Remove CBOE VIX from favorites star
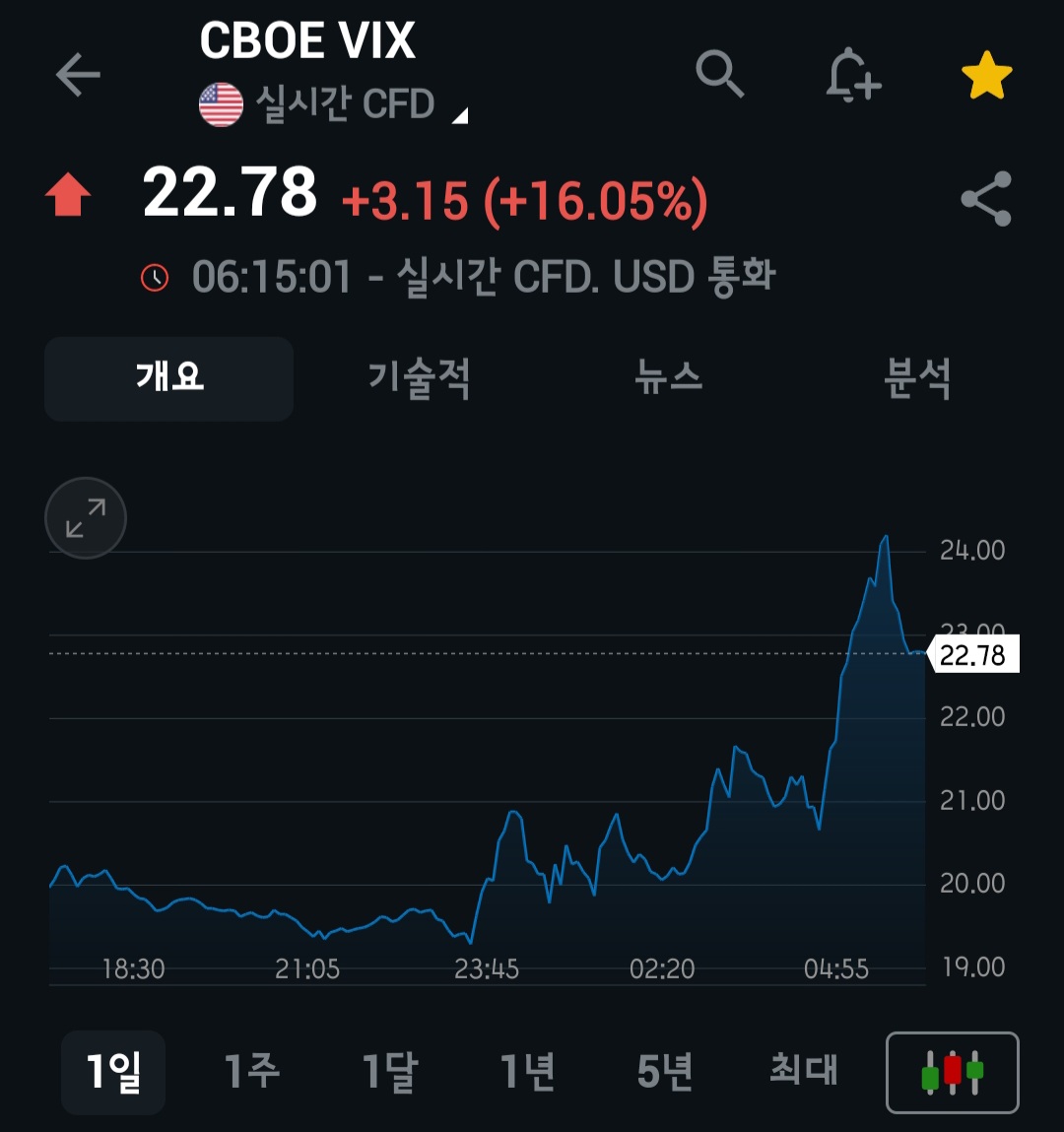This screenshot has width=1064, height=1132. (987, 75)
